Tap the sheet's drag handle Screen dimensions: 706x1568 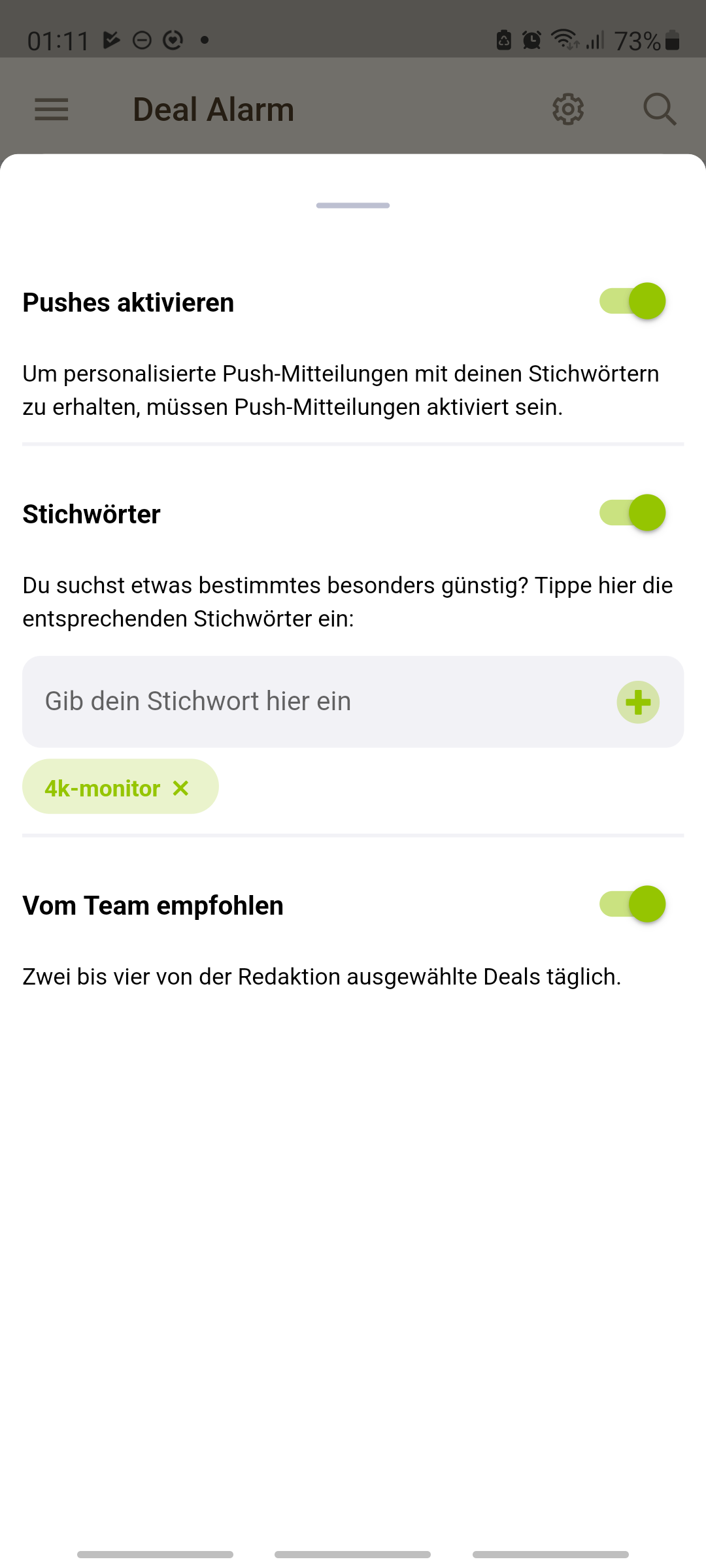pyautogui.click(x=353, y=205)
